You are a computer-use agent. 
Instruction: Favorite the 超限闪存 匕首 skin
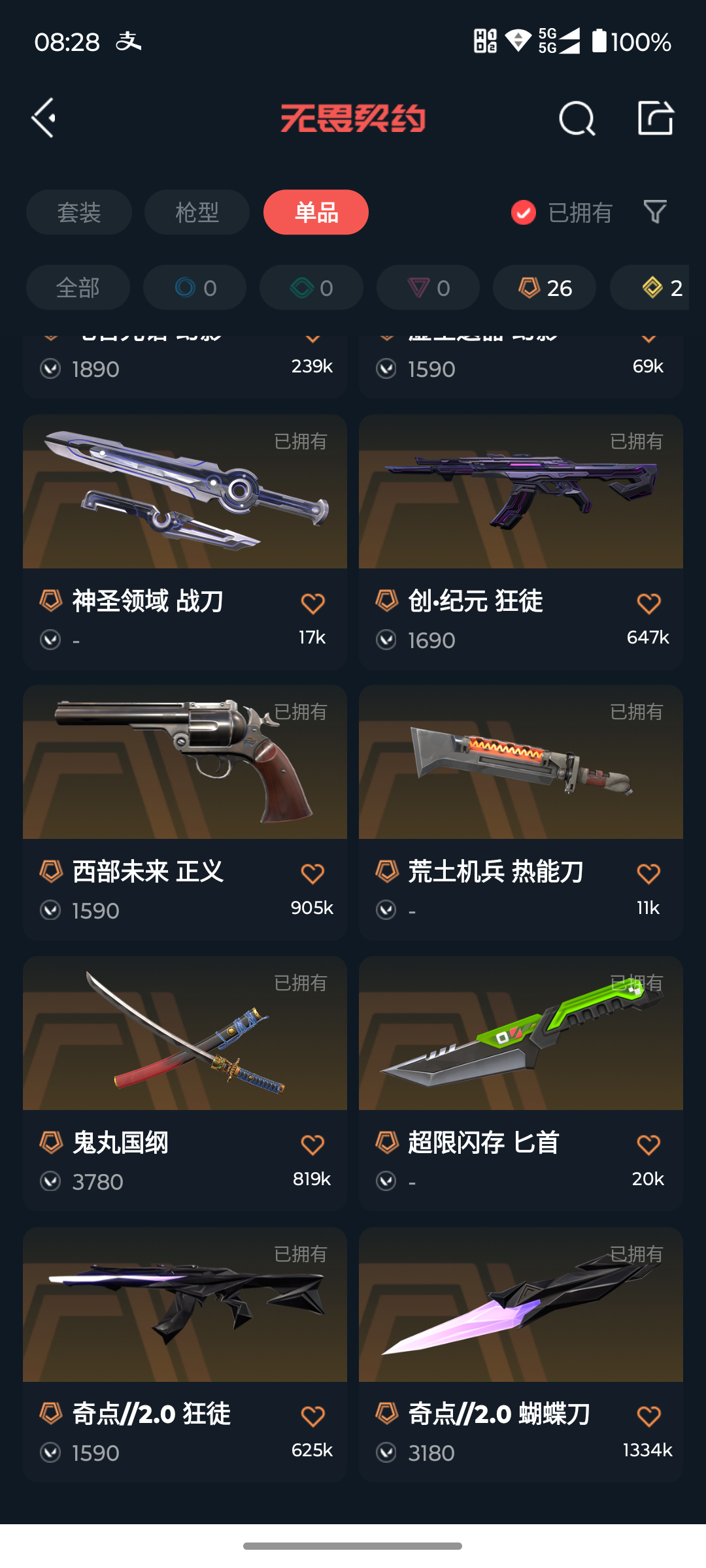pos(648,1145)
